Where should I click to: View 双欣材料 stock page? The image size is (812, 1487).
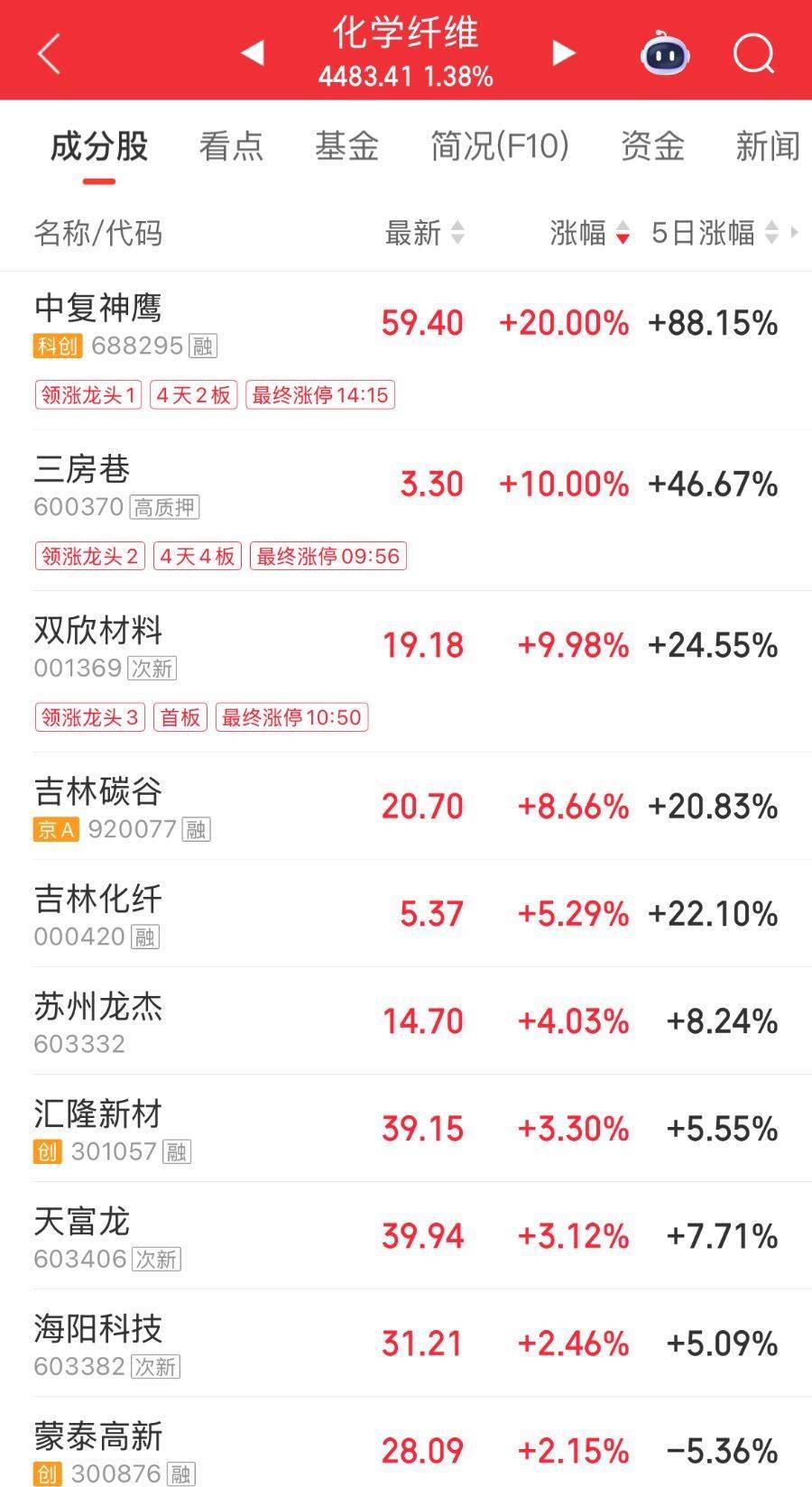(x=99, y=632)
